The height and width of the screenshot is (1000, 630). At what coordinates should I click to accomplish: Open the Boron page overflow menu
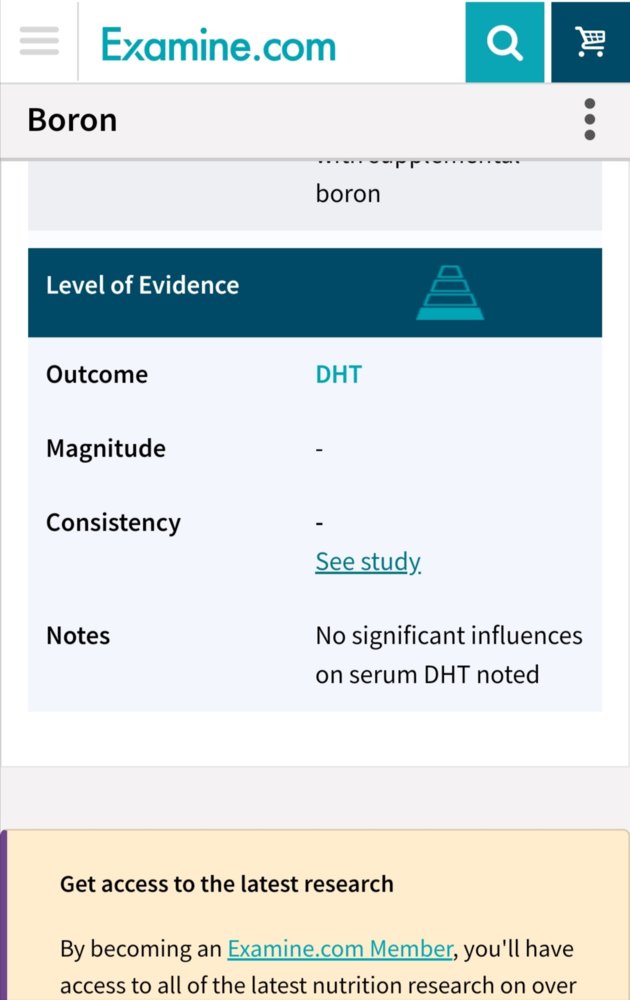click(590, 120)
